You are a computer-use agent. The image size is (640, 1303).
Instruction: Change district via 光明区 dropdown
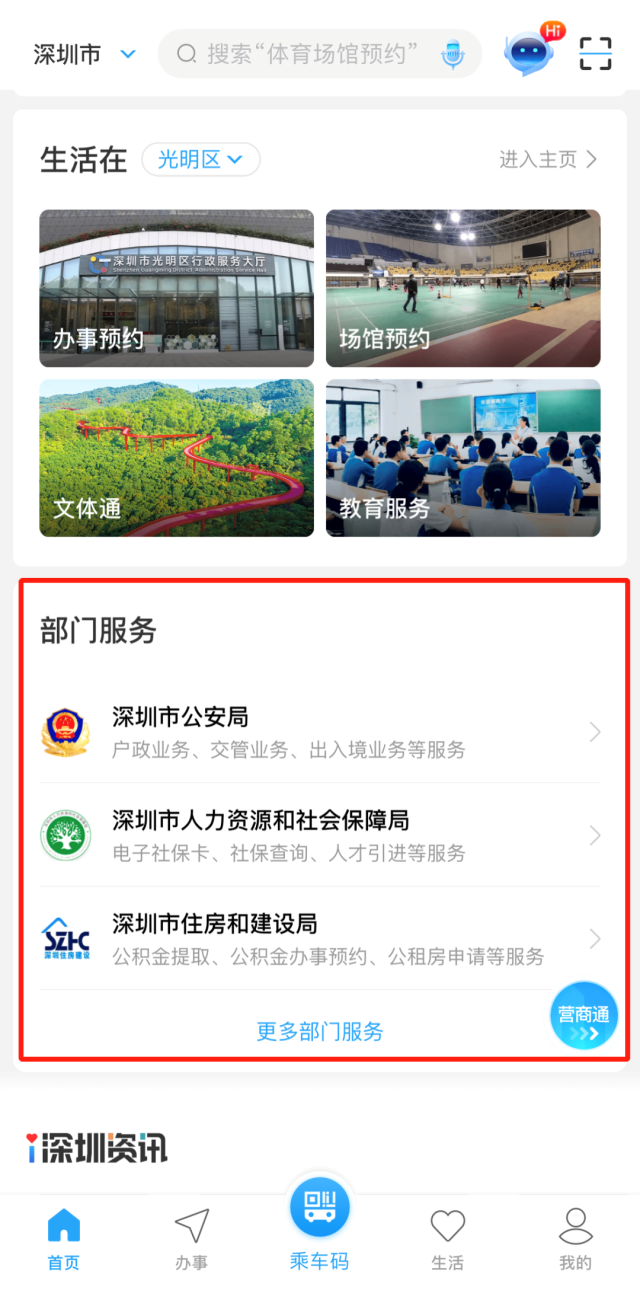(200, 160)
